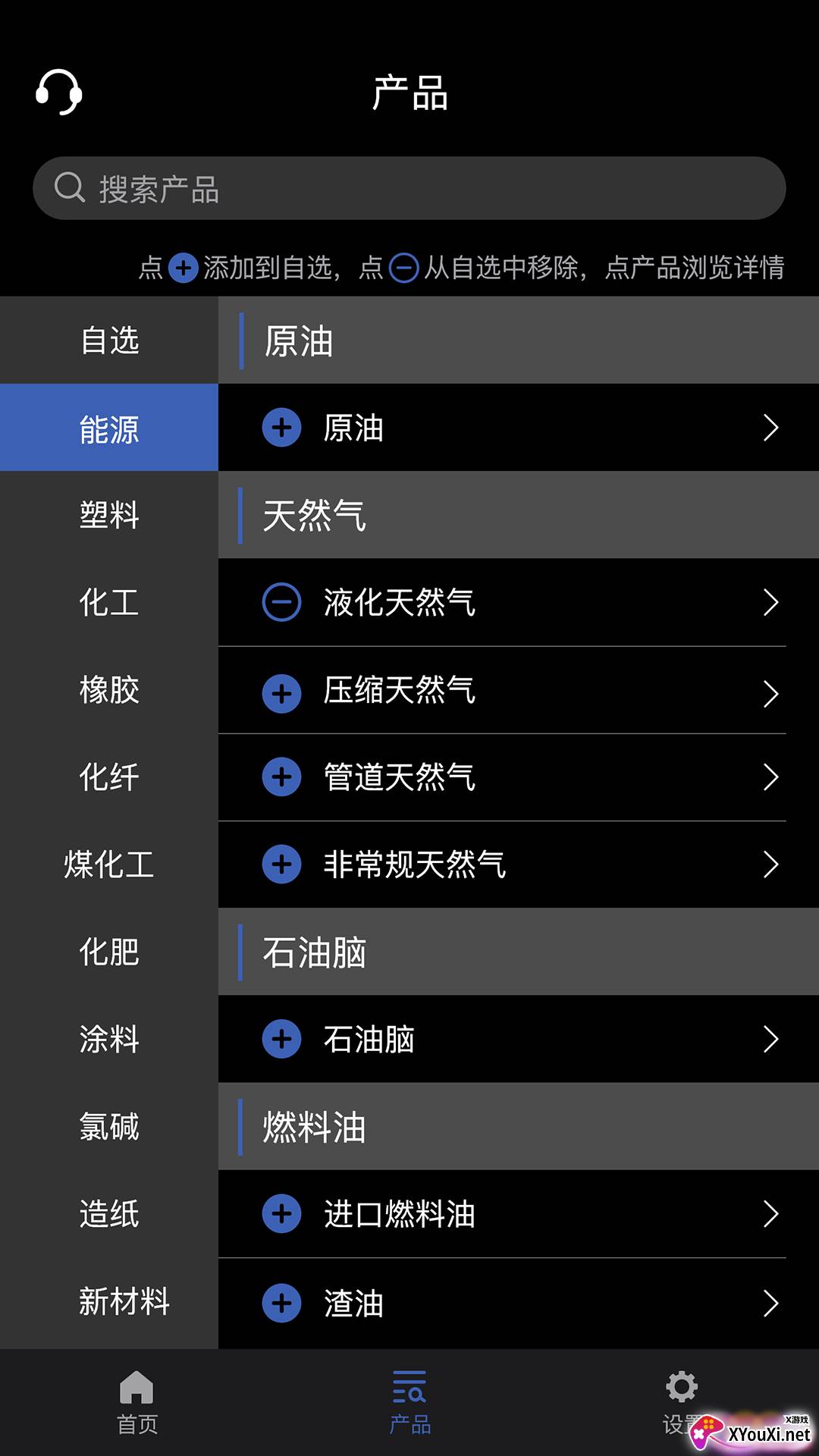Image resolution: width=819 pixels, height=1456 pixels.
Task: Select the 塑料 category
Action: click(x=109, y=515)
